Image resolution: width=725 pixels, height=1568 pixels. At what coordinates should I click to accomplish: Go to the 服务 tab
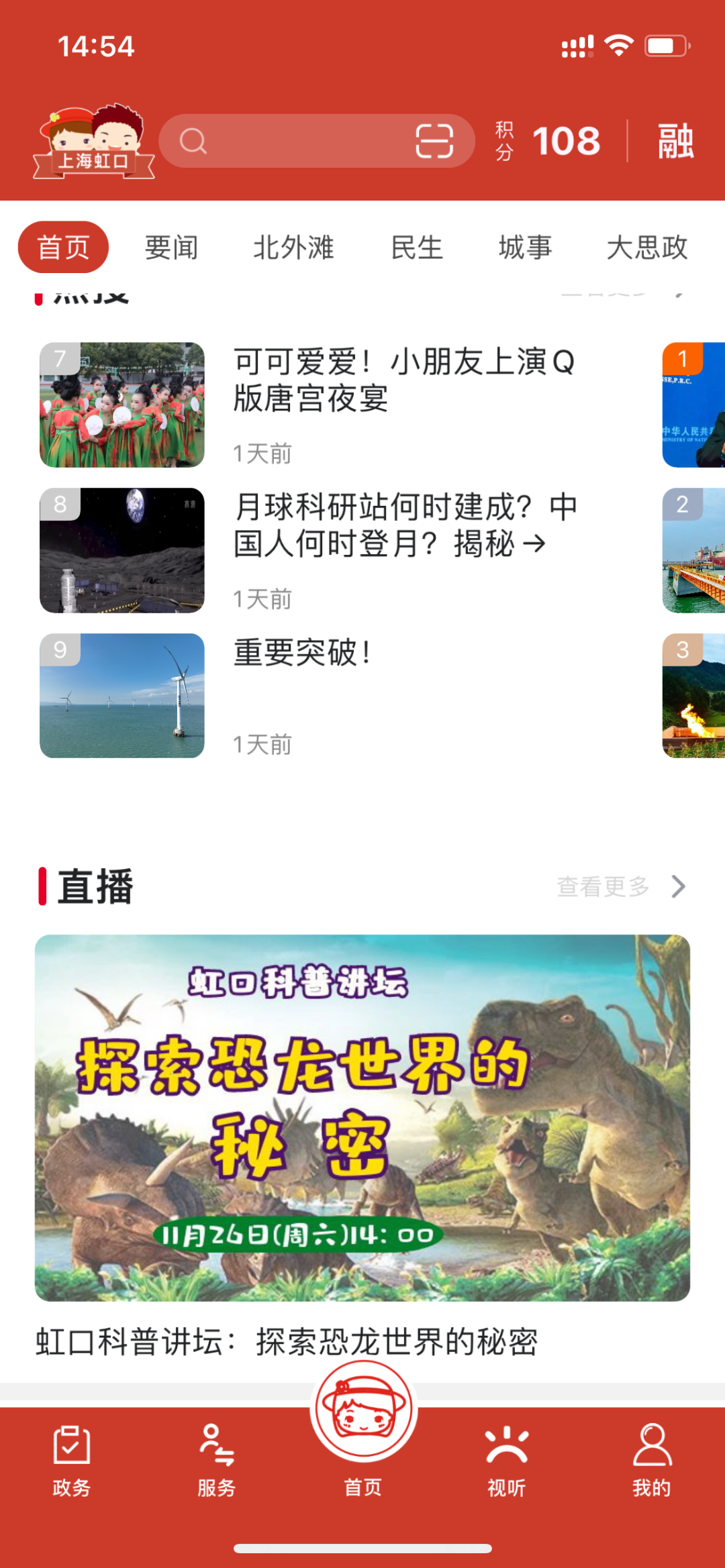[216, 1461]
